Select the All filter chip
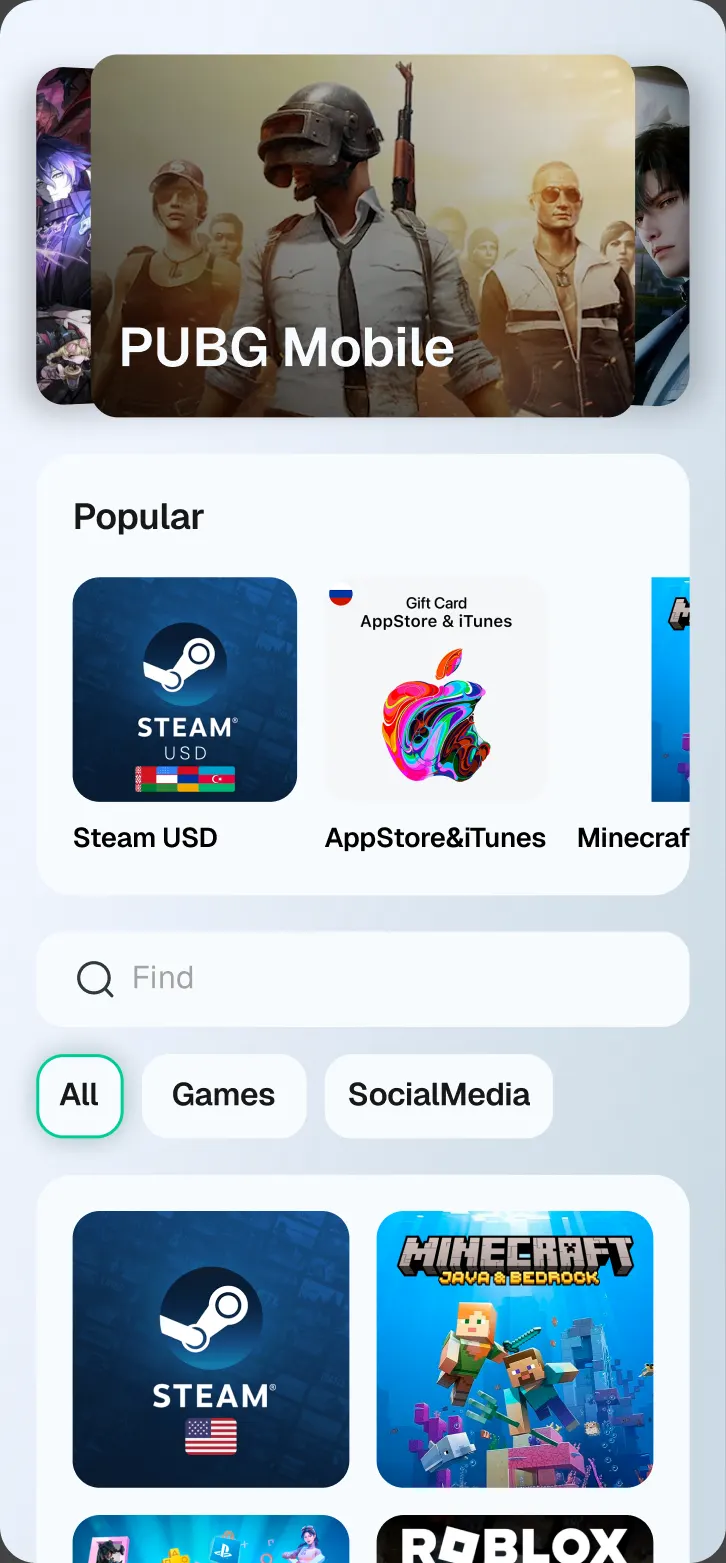 coord(80,1096)
